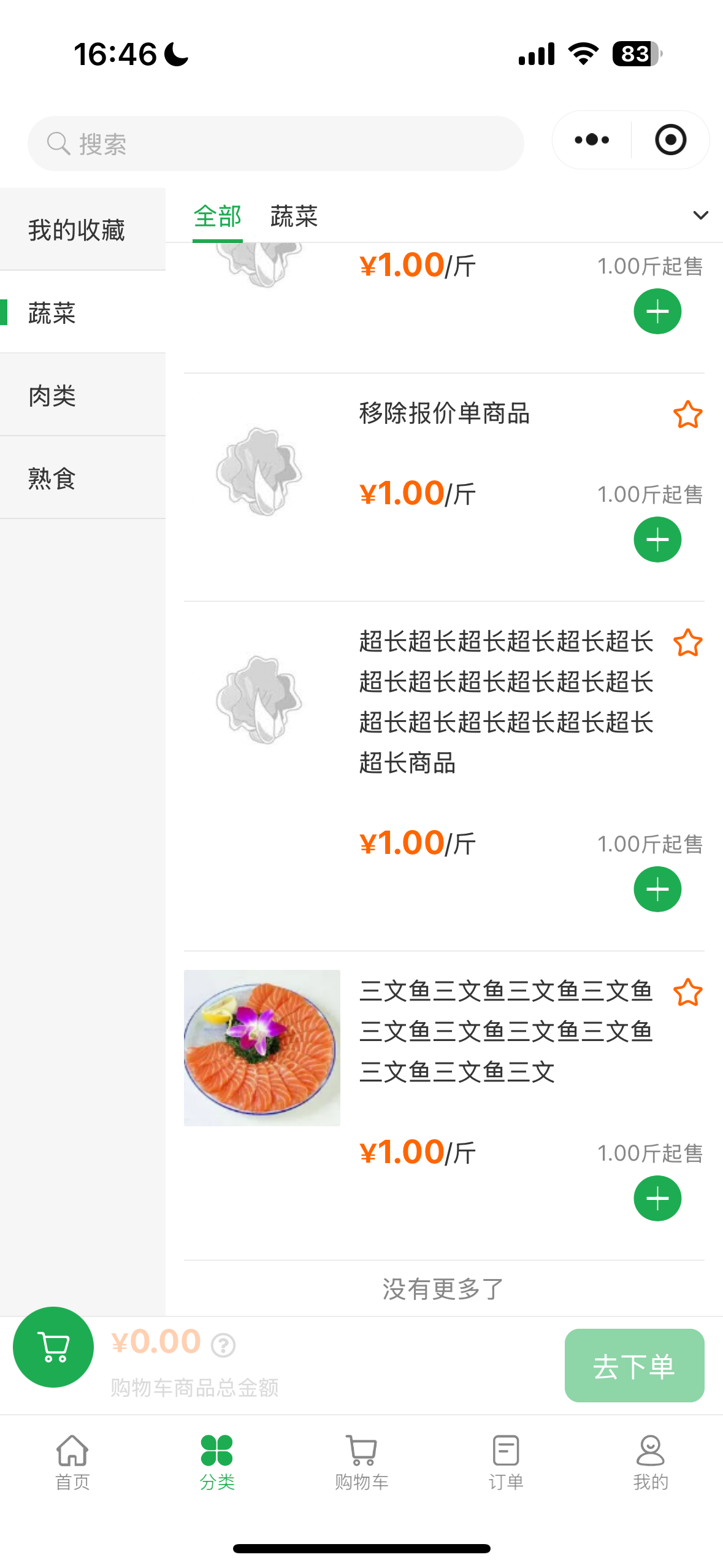
Task: Go to the 首页 tab
Action: coord(72,1462)
